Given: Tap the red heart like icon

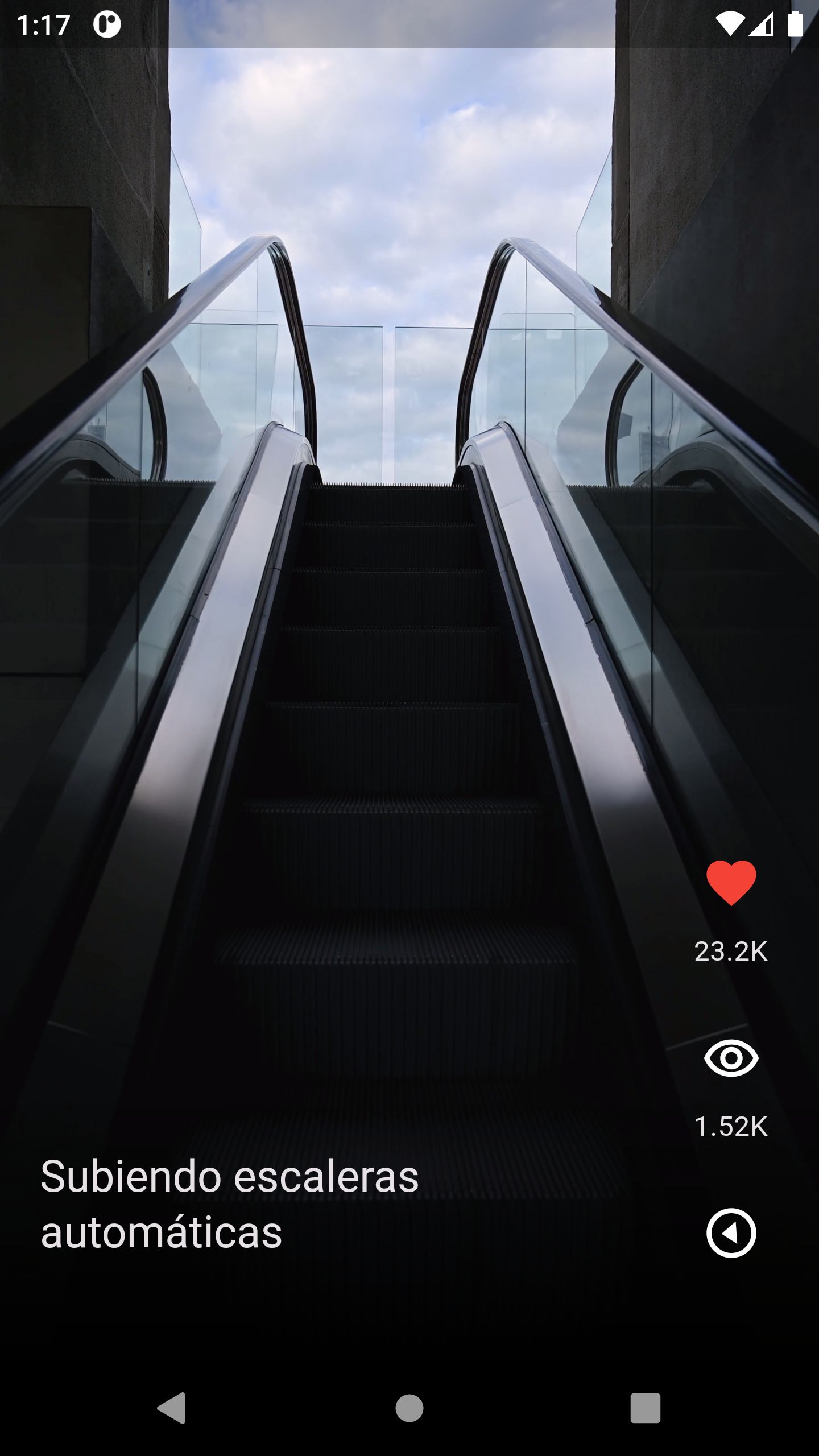Looking at the screenshot, I should [731, 882].
